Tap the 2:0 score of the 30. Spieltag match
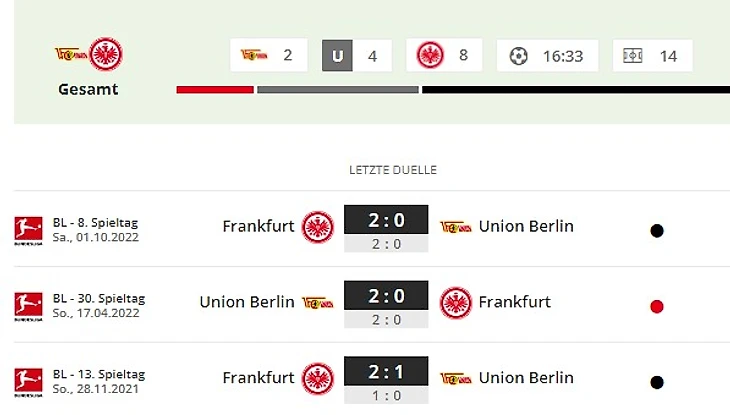730x415 pixels. [x=385, y=296]
